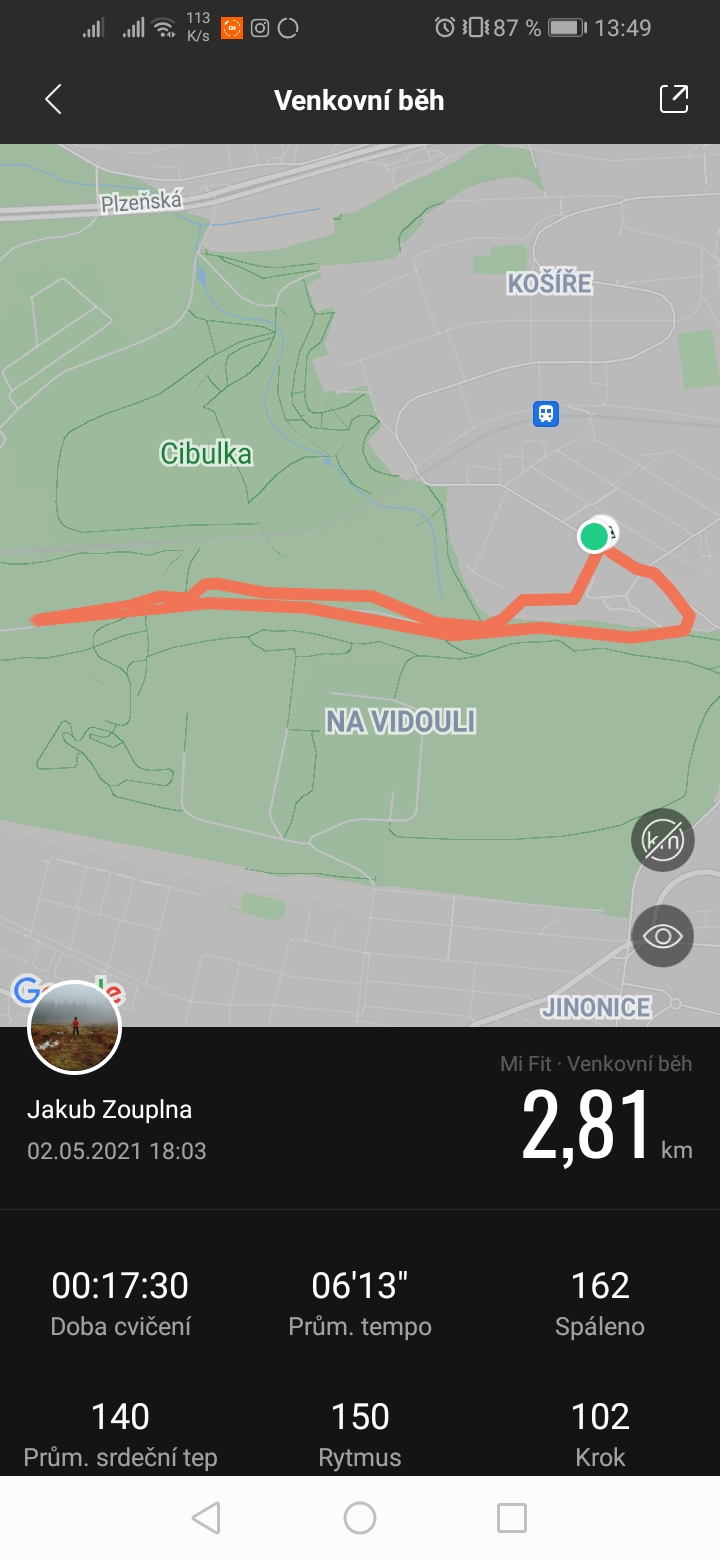Go back from Venkovní běh screen
720x1560 pixels.
click(x=54, y=100)
